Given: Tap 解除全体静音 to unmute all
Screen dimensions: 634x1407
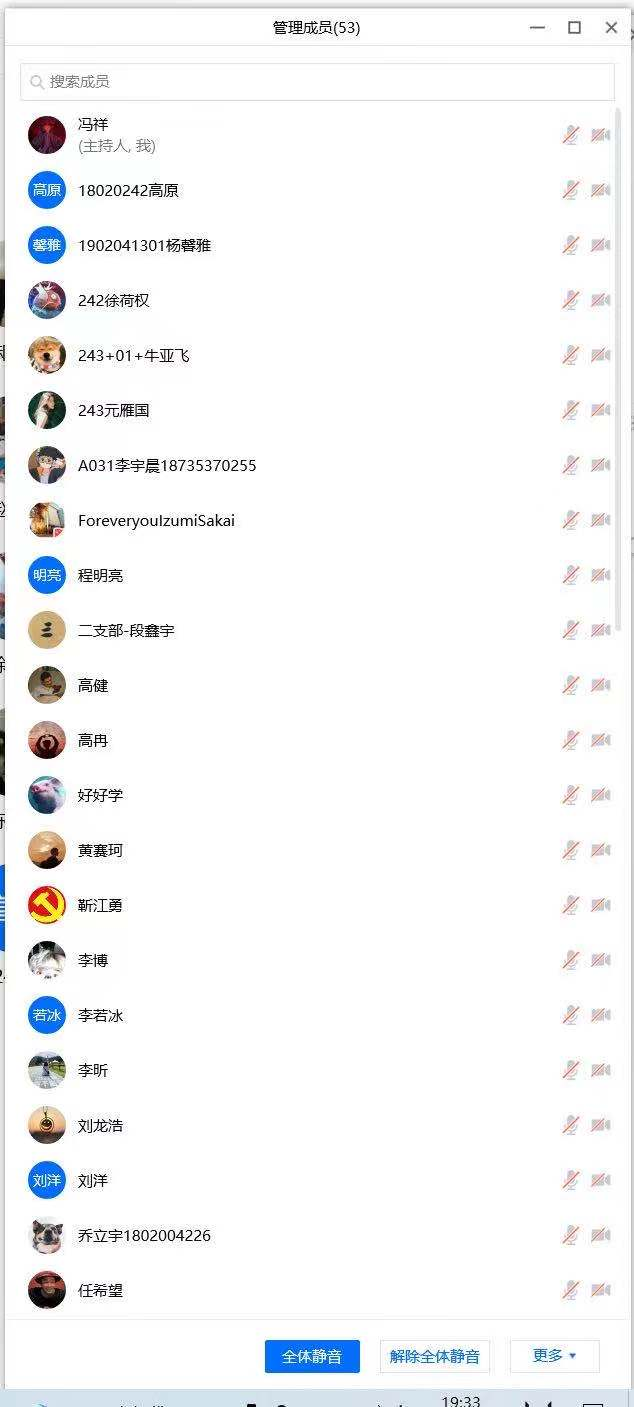Looking at the screenshot, I should click(435, 1356).
